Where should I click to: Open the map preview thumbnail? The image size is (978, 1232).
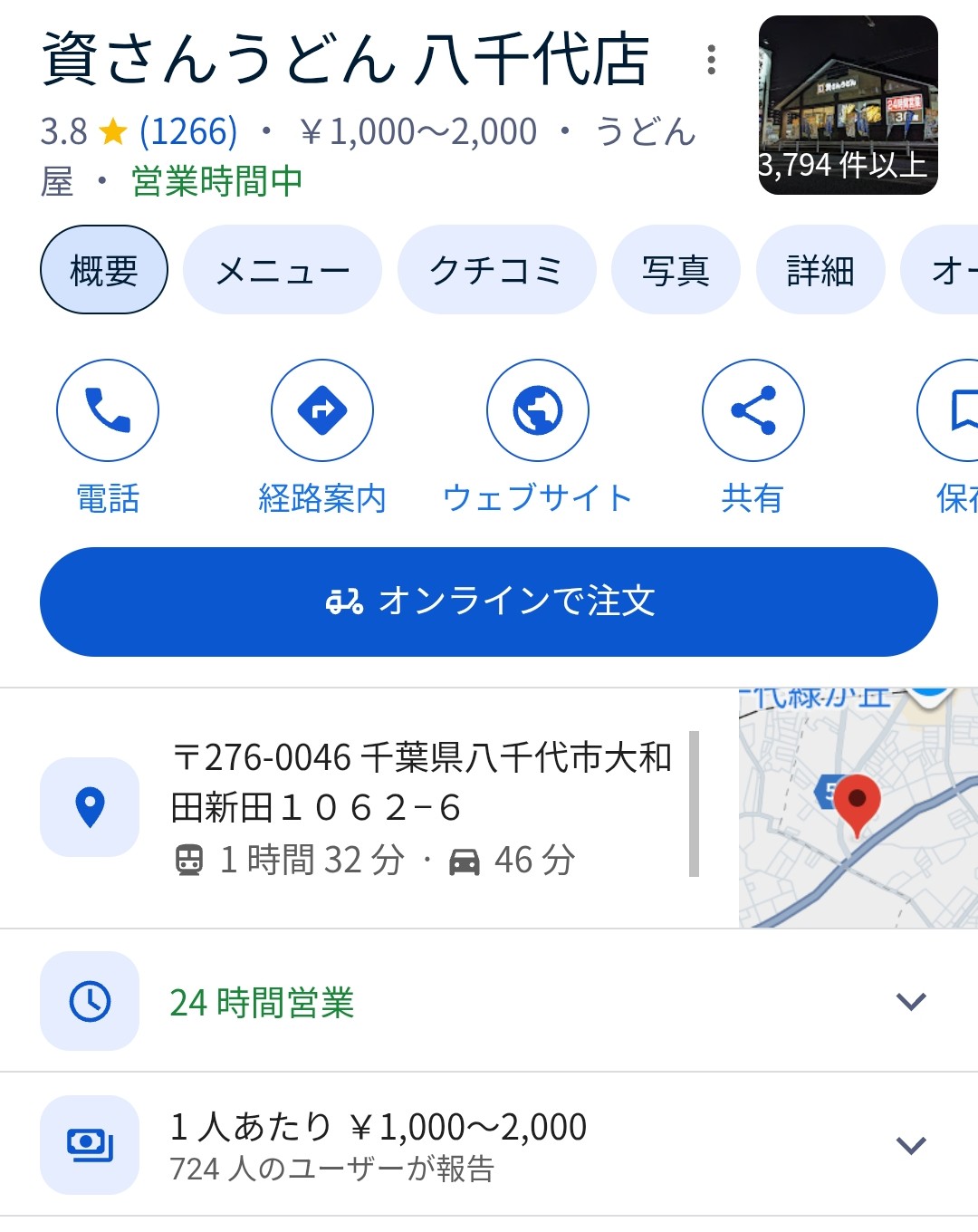point(858,808)
